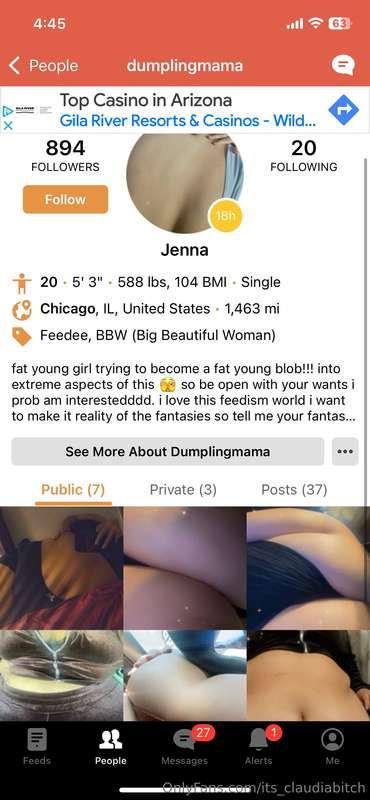The height and width of the screenshot is (800, 370).
Task: Open the Messages tab
Action: tap(185, 747)
